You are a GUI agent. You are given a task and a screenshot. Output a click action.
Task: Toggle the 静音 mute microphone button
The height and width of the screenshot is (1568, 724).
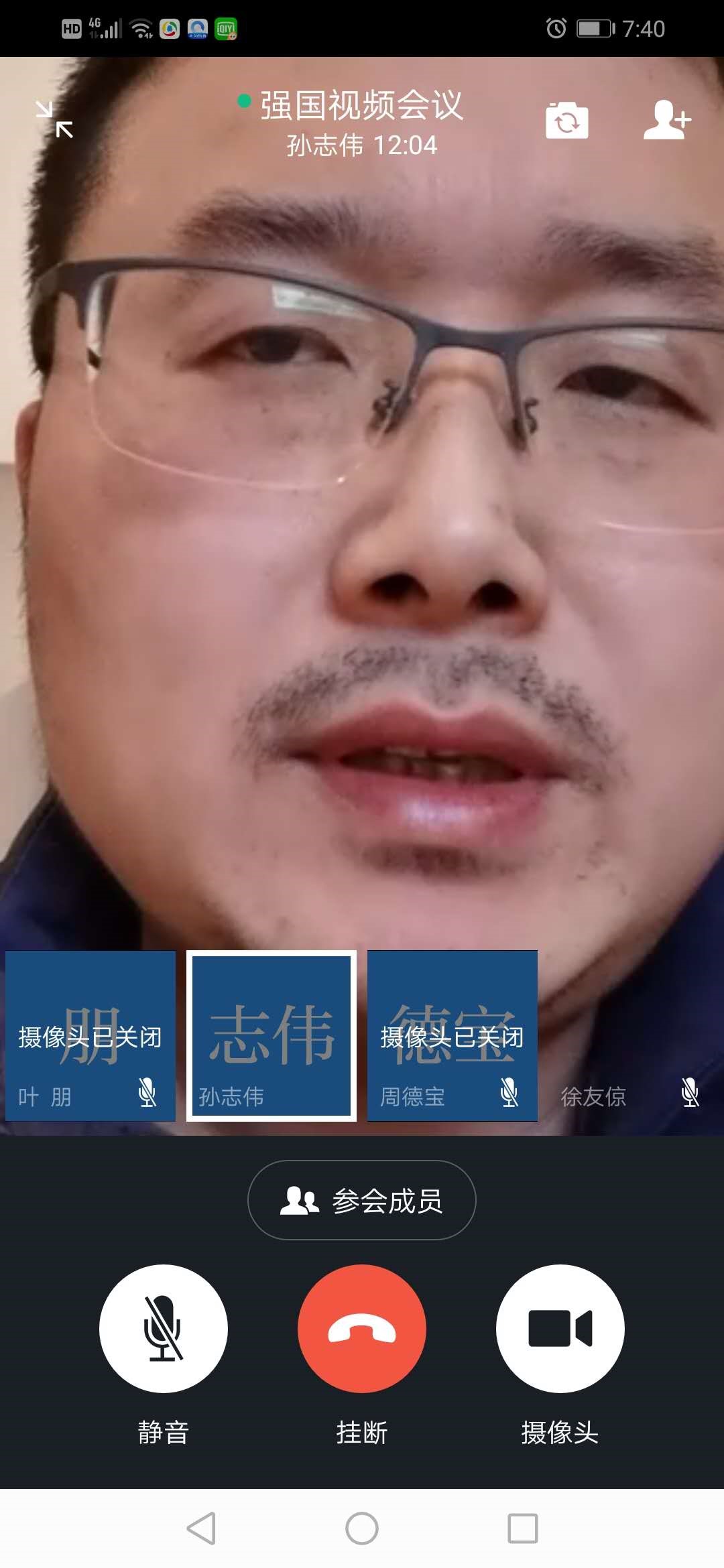tap(164, 1328)
